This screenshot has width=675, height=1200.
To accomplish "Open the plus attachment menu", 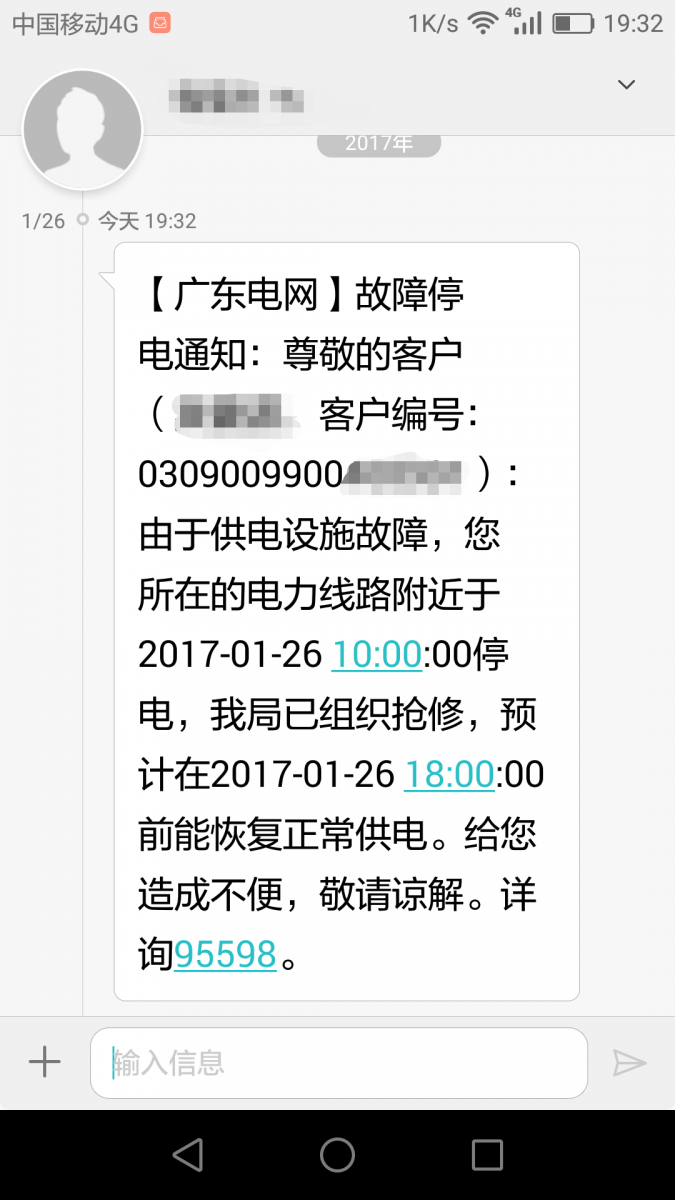I will click(x=44, y=1062).
